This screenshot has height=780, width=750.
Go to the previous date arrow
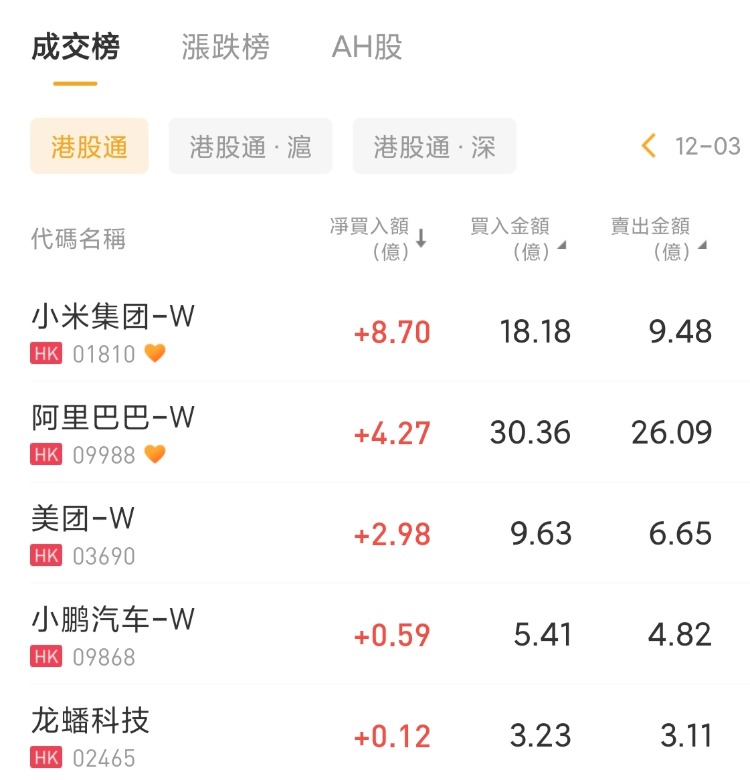[x=649, y=147]
